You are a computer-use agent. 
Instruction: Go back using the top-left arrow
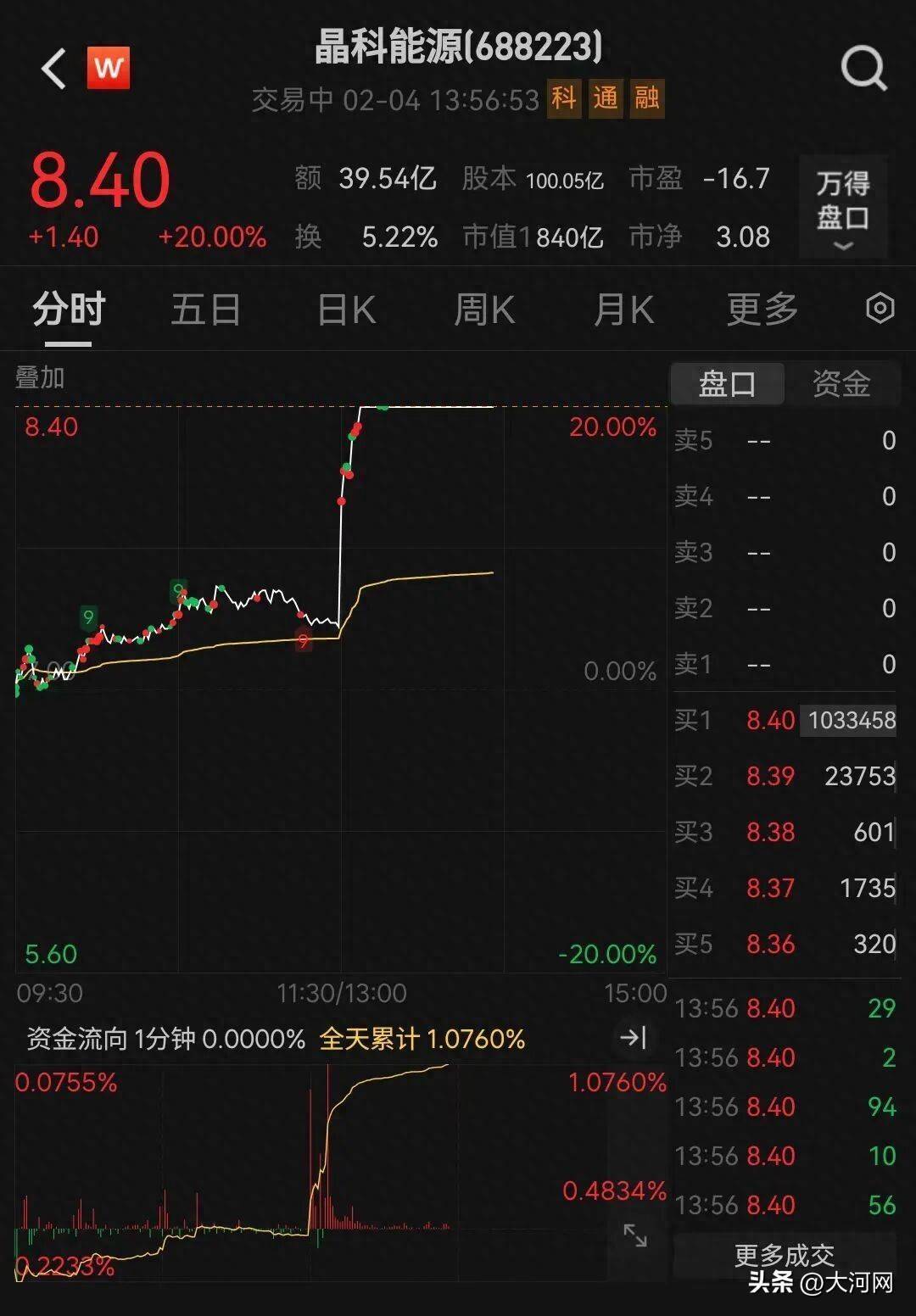[54, 69]
